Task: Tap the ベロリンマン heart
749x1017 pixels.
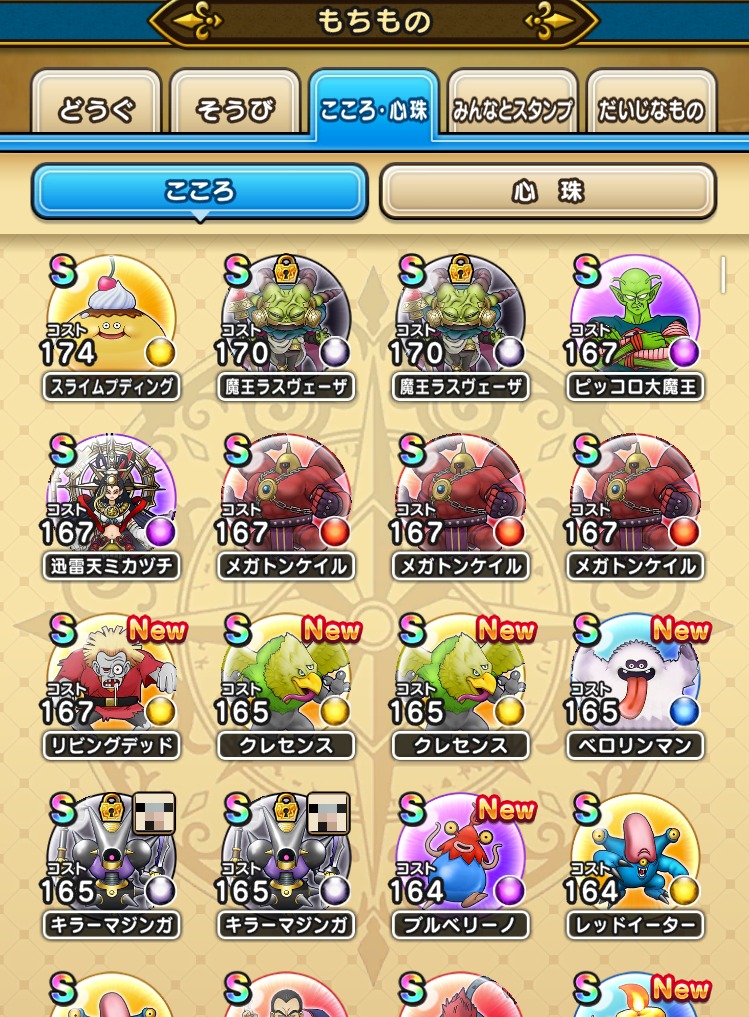Action: [x=635, y=679]
